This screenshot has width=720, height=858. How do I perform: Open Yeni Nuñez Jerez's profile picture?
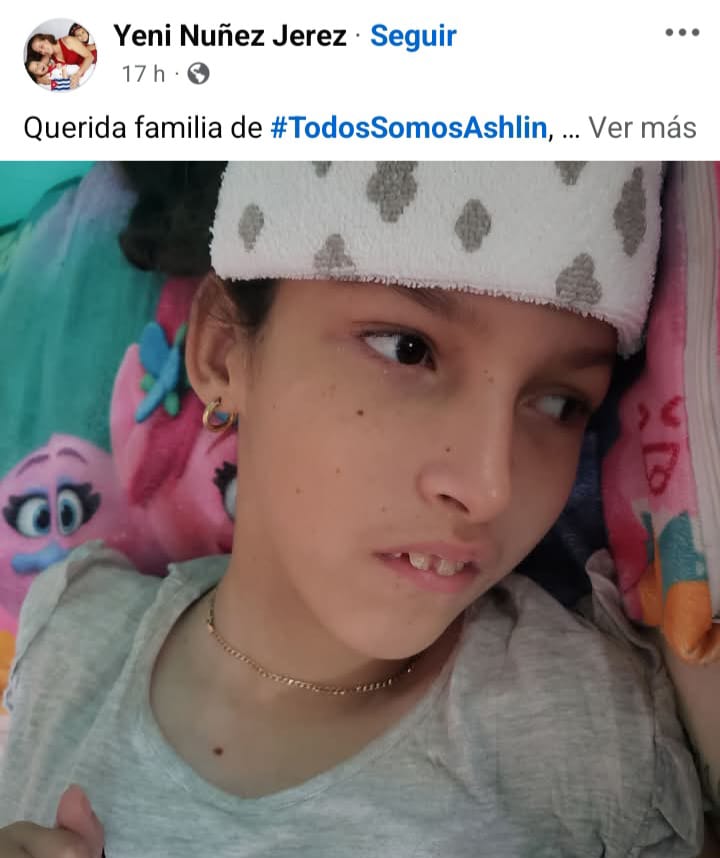click(60, 54)
